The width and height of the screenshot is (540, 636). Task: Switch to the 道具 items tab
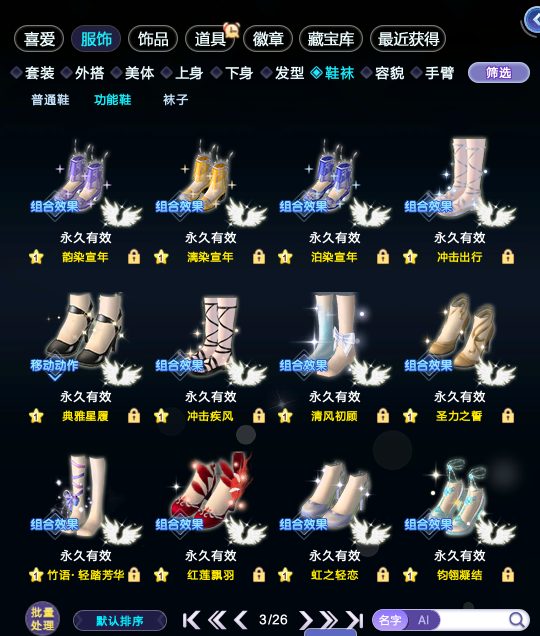210,39
